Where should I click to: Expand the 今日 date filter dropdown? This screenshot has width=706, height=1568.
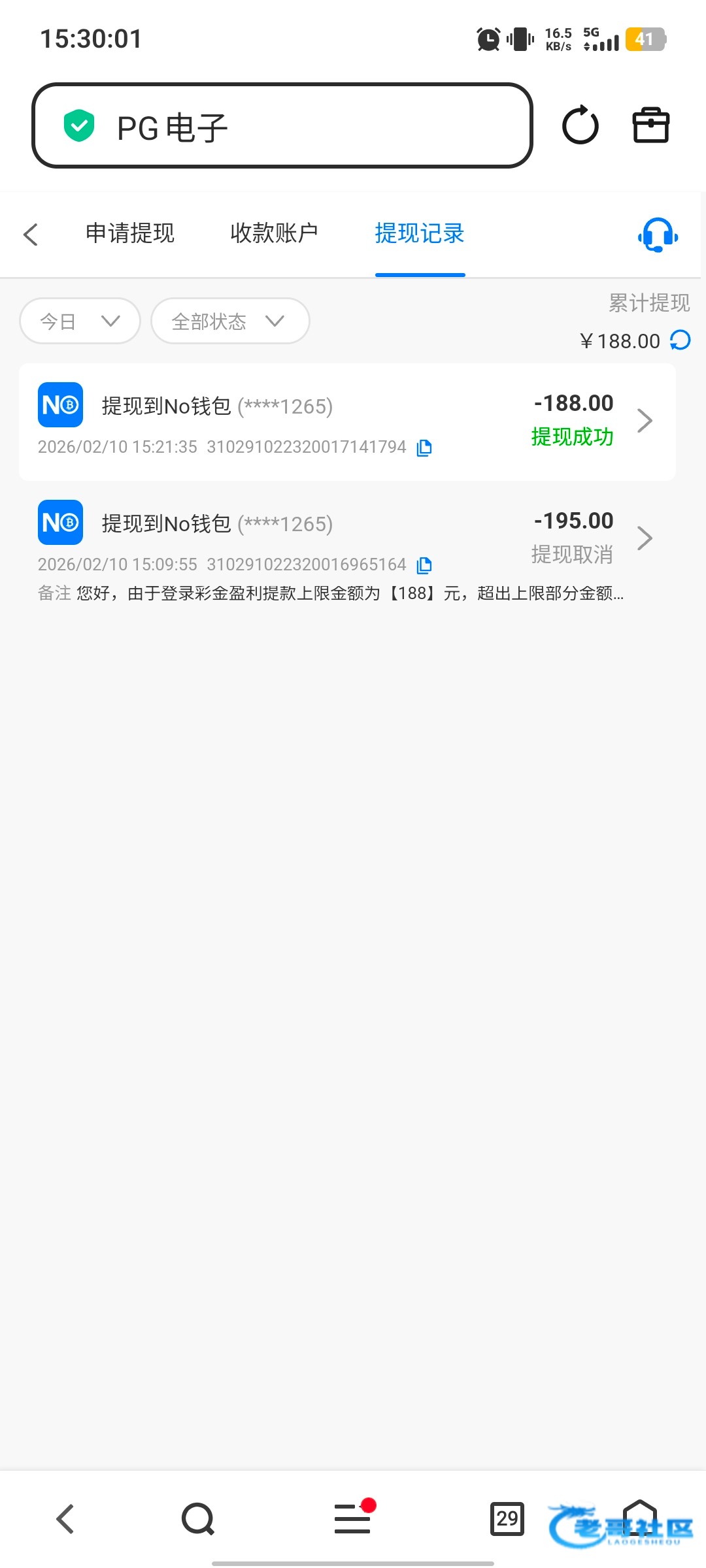coord(80,321)
